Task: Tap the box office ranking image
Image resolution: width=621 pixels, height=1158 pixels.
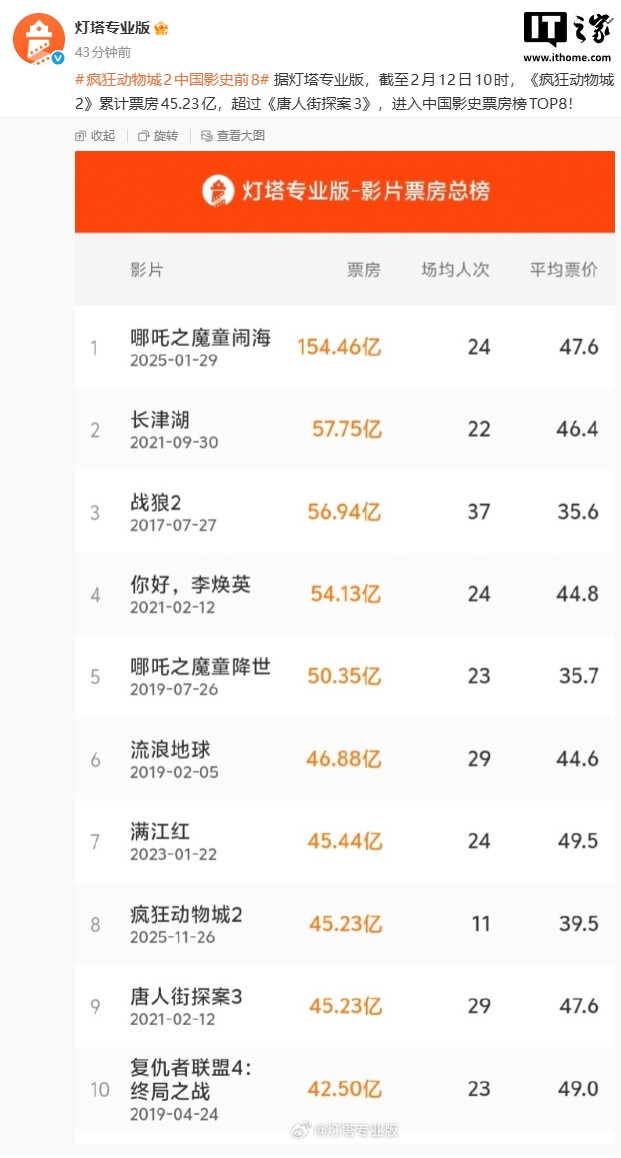Action: (345, 640)
